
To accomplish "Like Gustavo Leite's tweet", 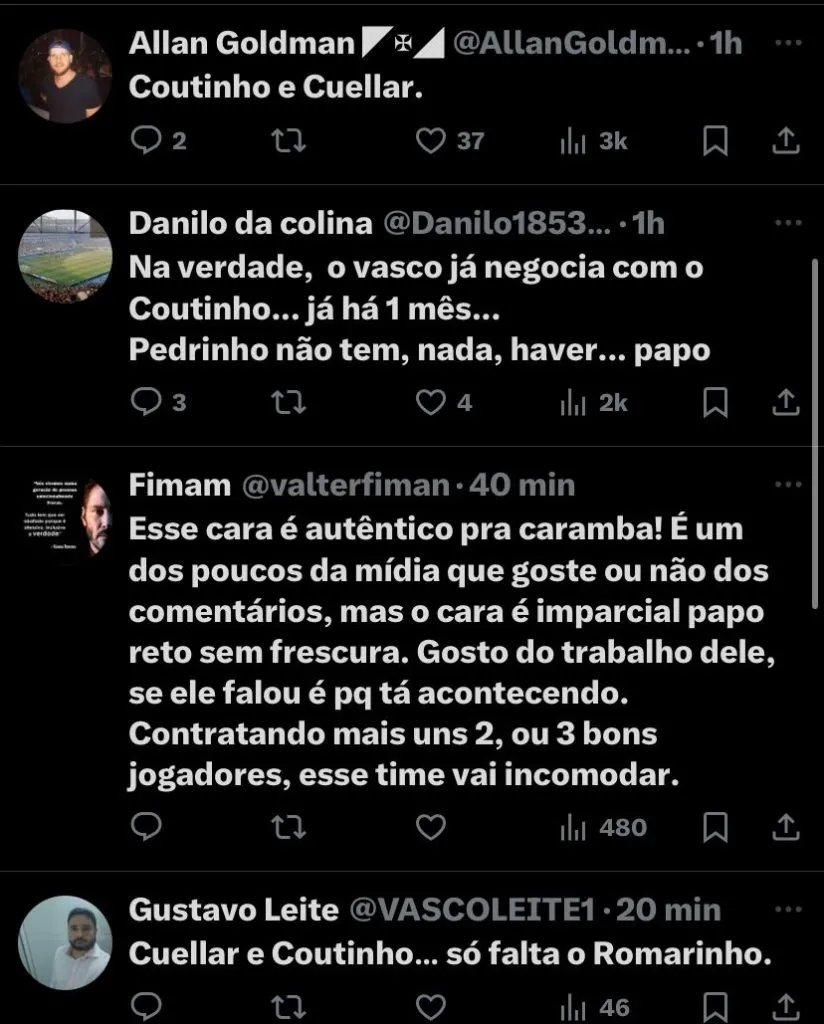I will click(x=431, y=1007).
